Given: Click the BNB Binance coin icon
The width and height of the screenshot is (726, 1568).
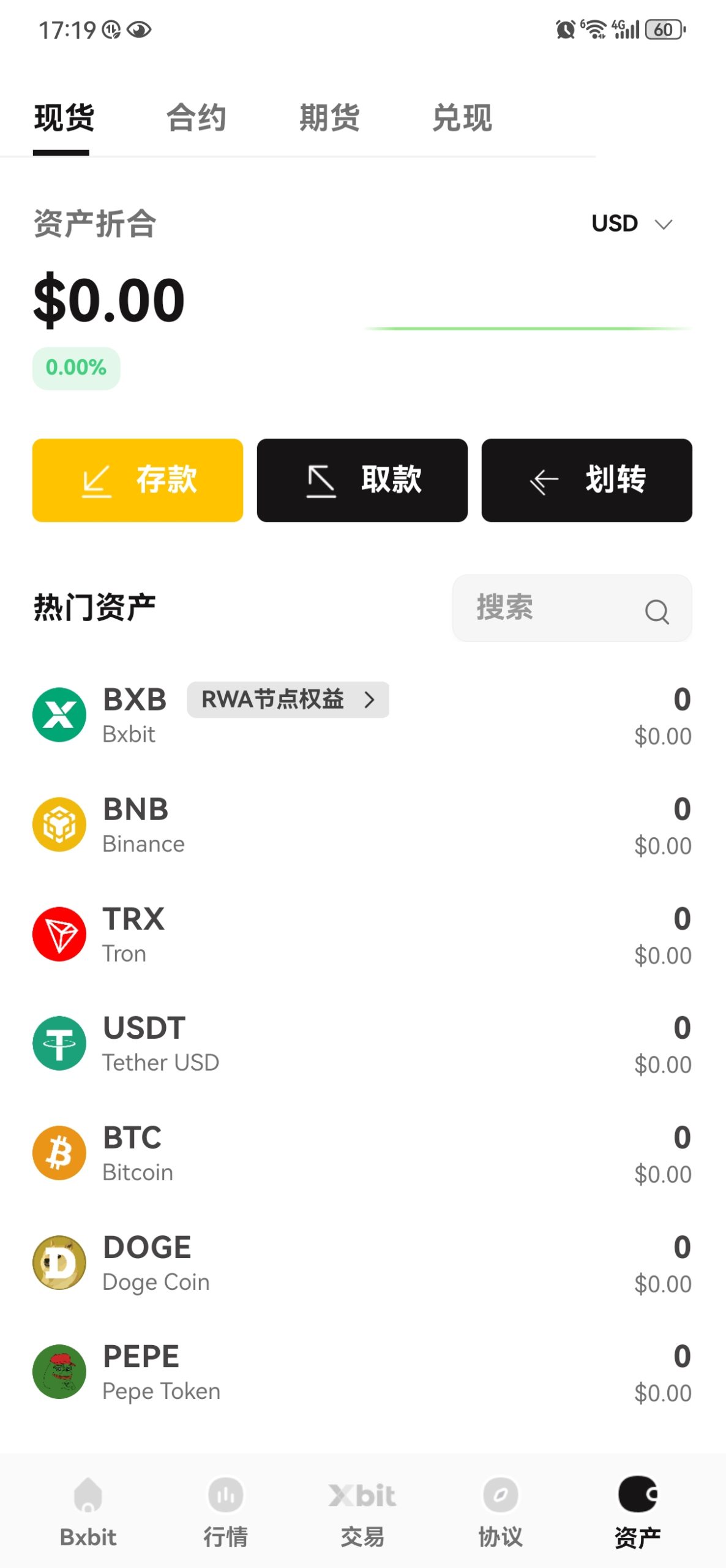Looking at the screenshot, I should [59, 824].
